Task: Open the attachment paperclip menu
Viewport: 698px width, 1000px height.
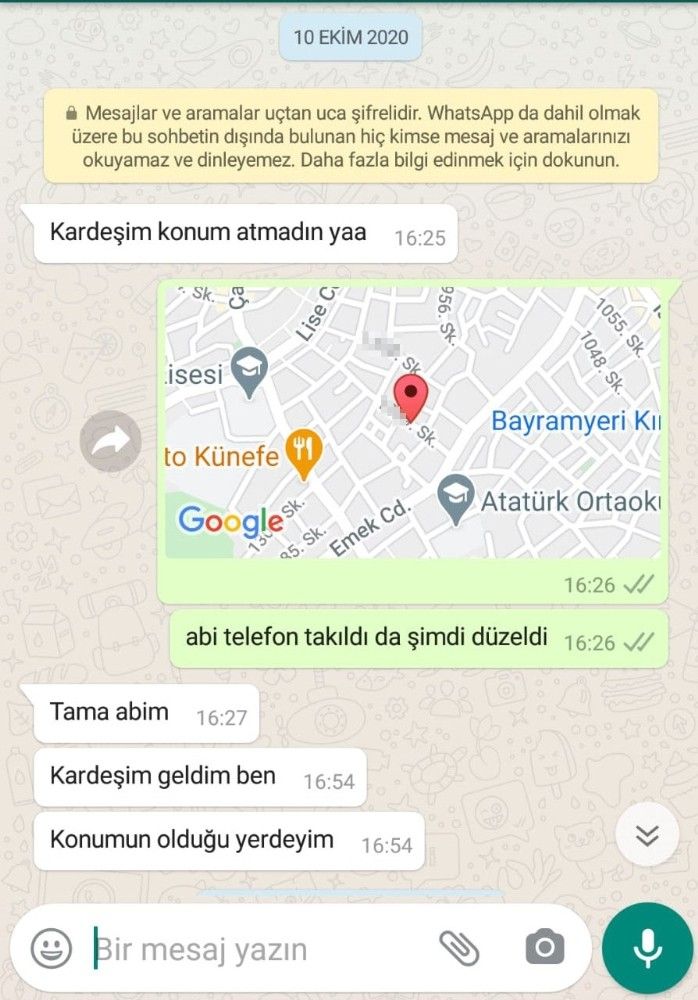Action: click(x=459, y=947)
